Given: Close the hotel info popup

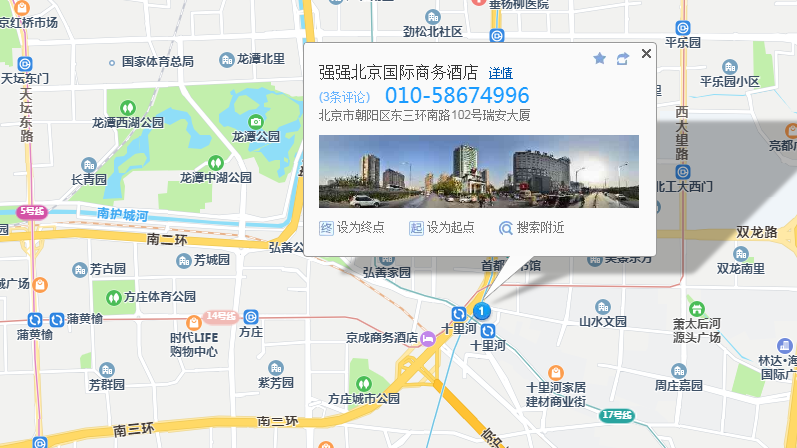Looking at the screenshot, I should point(646,54).
